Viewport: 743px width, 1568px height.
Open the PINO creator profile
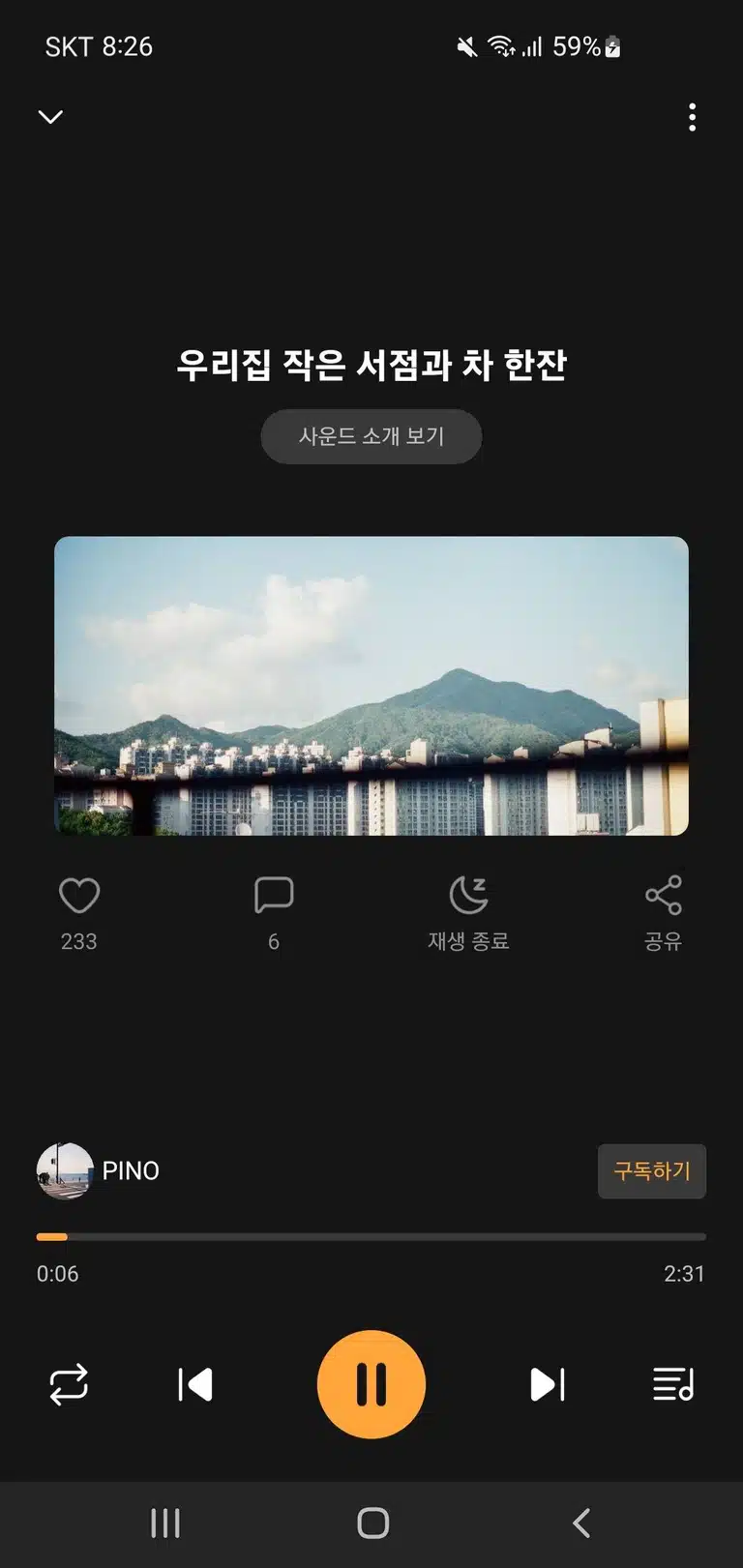(x=98, y=1170)
